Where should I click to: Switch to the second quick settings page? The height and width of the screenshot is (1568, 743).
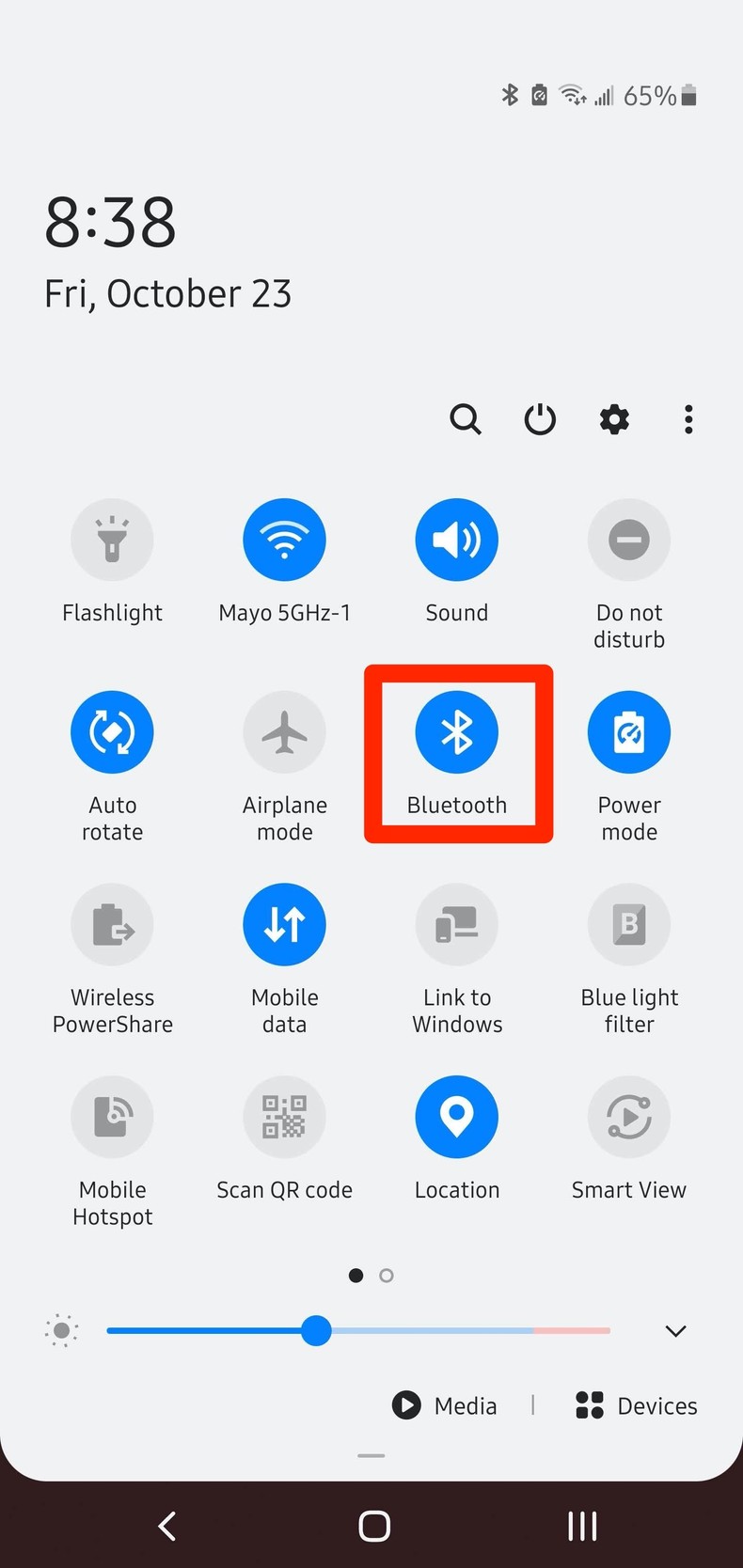[386, 1276]
